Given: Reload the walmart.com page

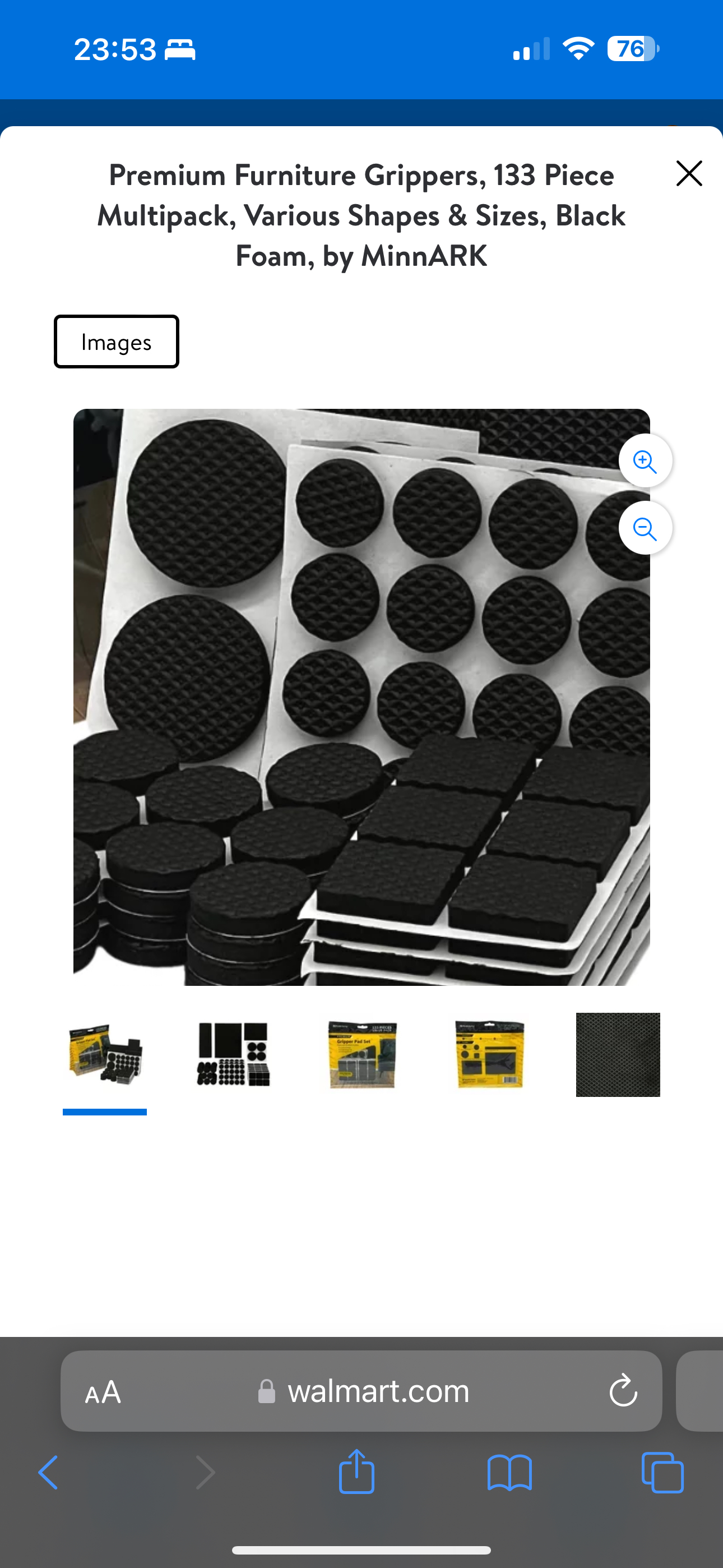Looking at the screenshot, I should [x=623, y=1391].
